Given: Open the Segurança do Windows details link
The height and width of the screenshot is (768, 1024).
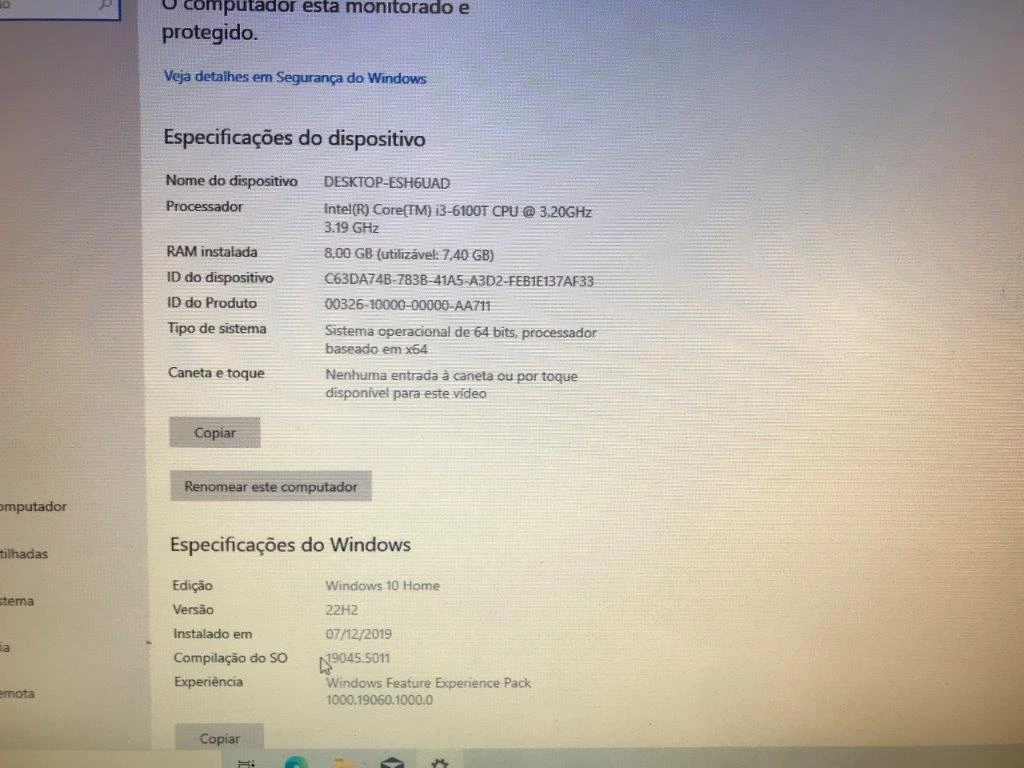Looking at the screenshot, I should click(295, 78).
